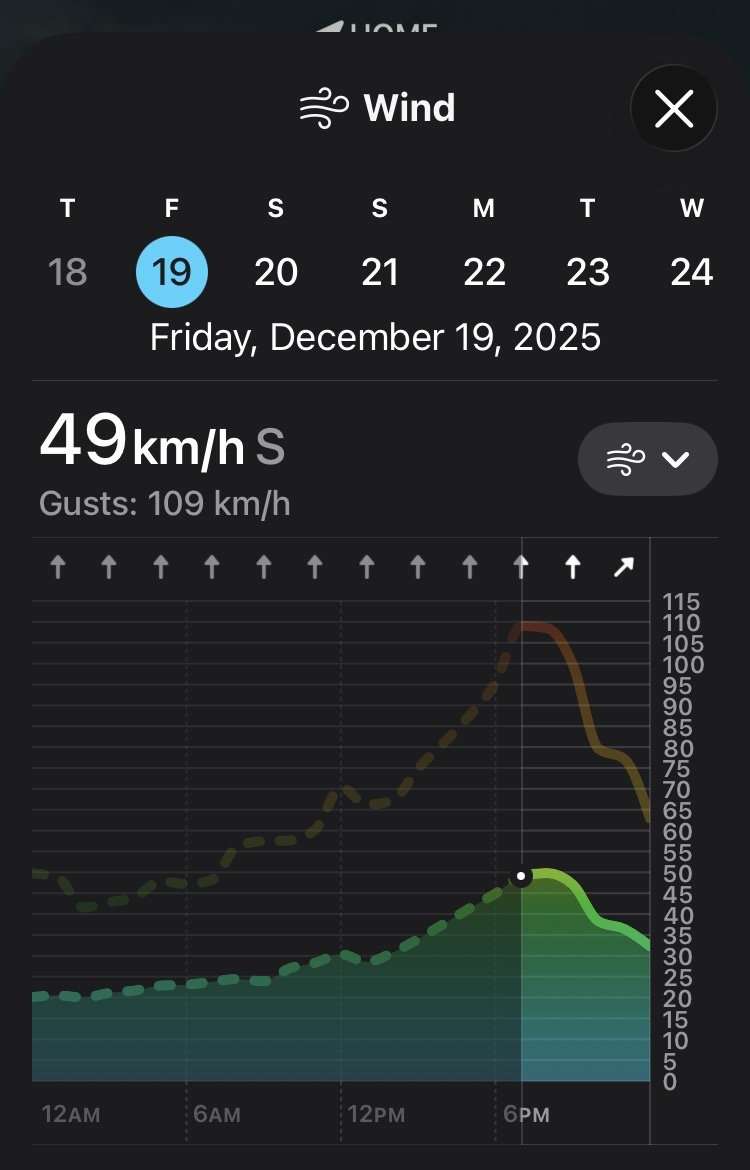View Monday the 22nd wind forecast

[484, 272]
